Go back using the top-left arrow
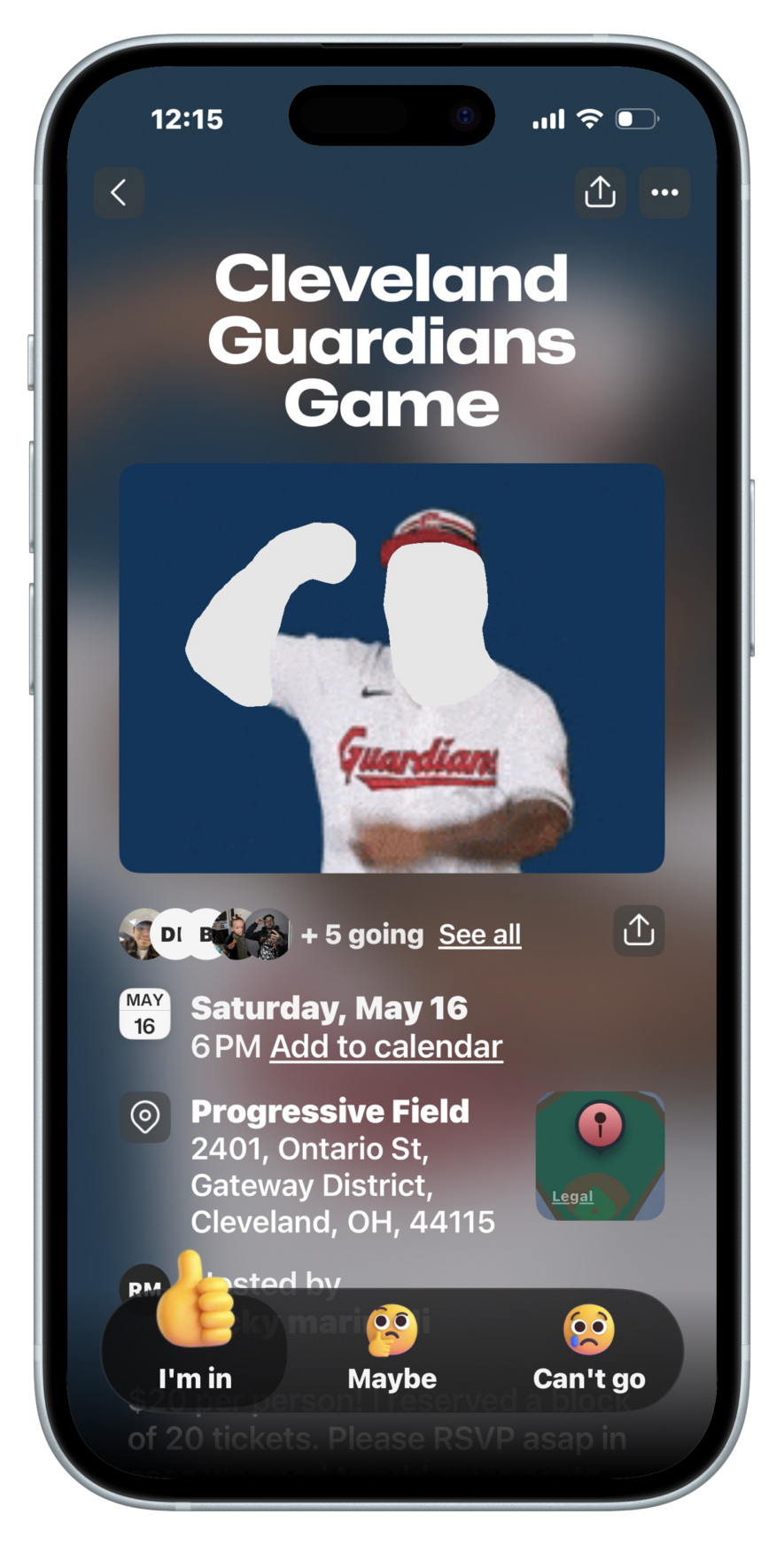This screenshot has width=784, height=1545. [119, 192]
